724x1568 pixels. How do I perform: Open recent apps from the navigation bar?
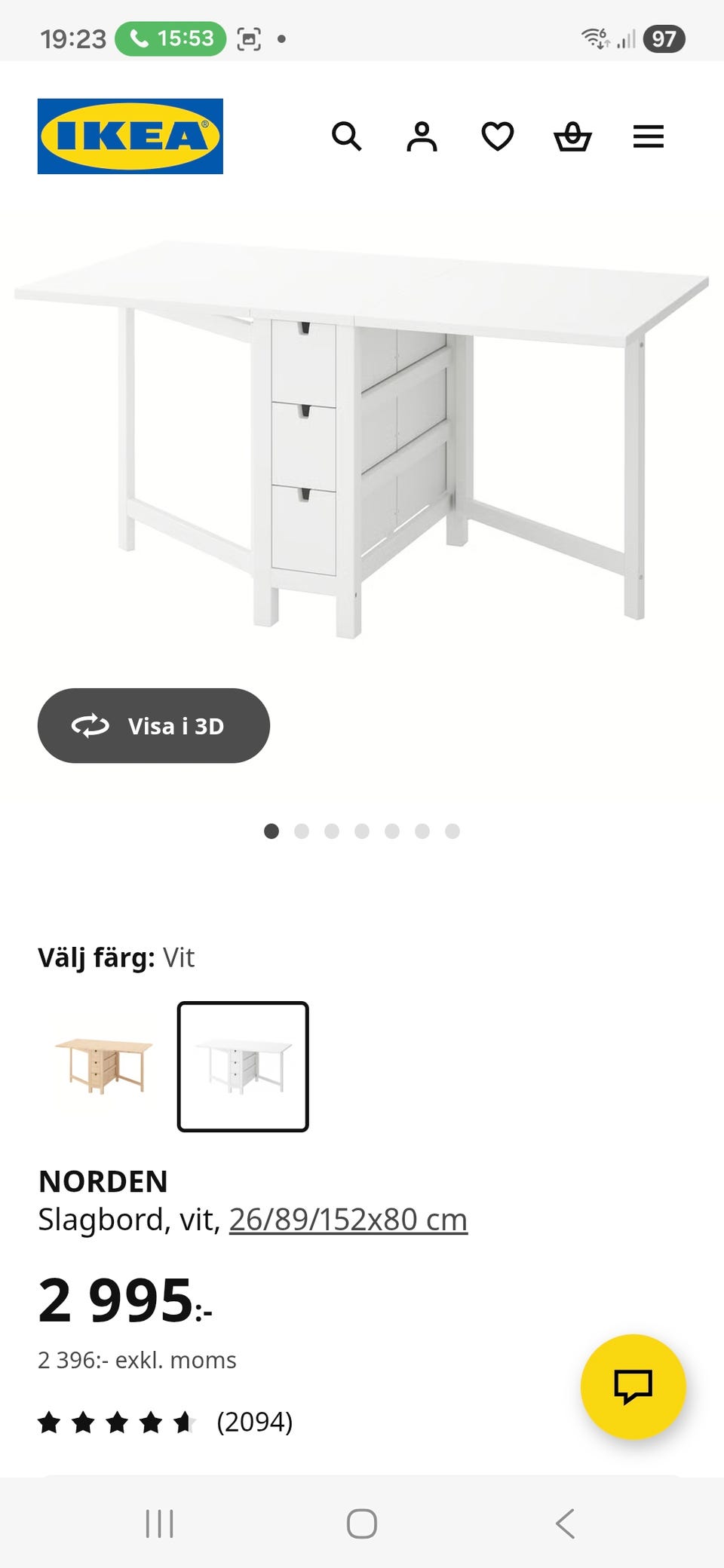pyautogui.click(x=160, y=1523)
